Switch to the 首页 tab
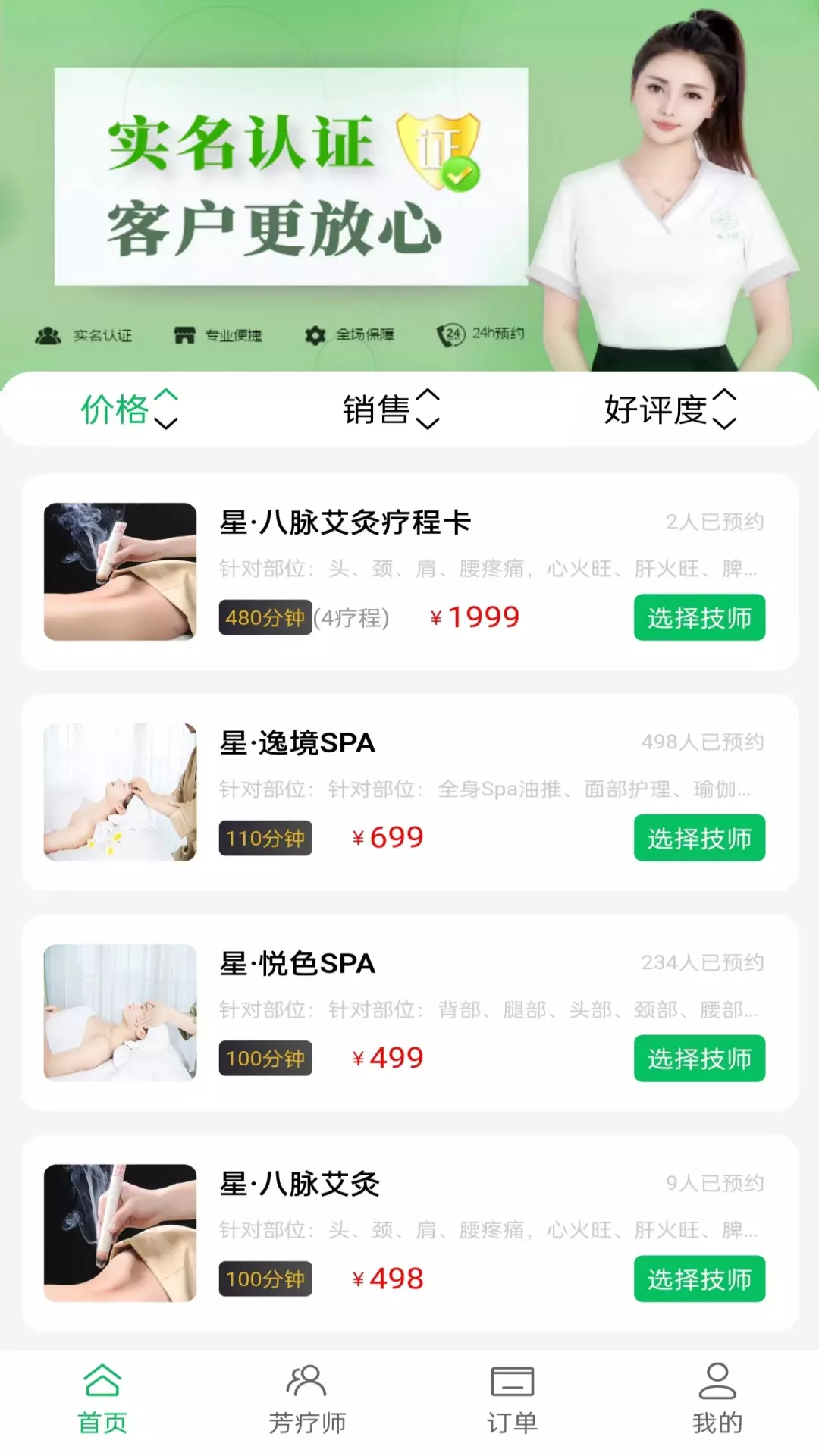Screen dimensions: 819x1456 point(102,1400)
